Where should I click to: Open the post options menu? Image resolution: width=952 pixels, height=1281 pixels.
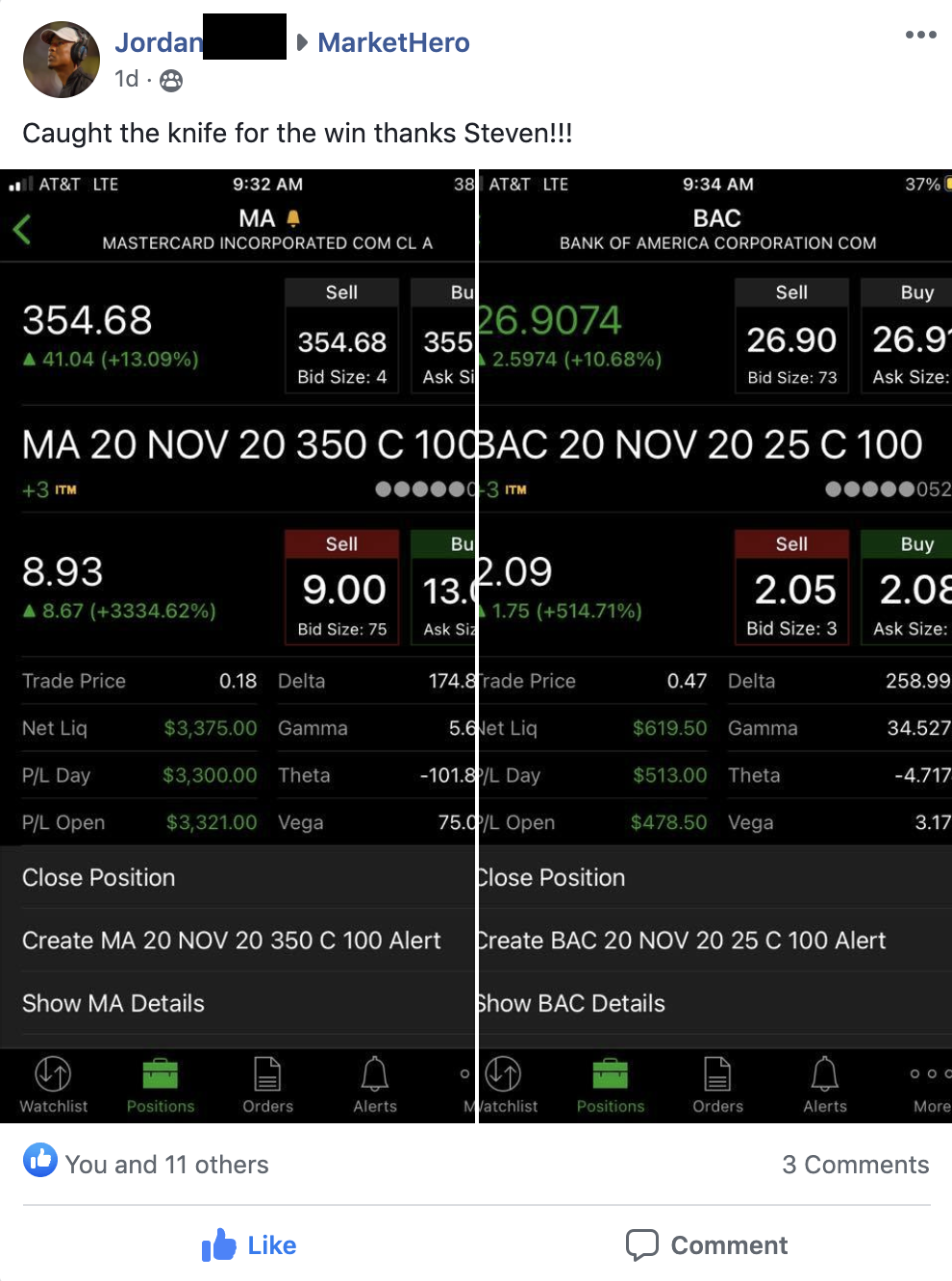(x=920, y=35)
